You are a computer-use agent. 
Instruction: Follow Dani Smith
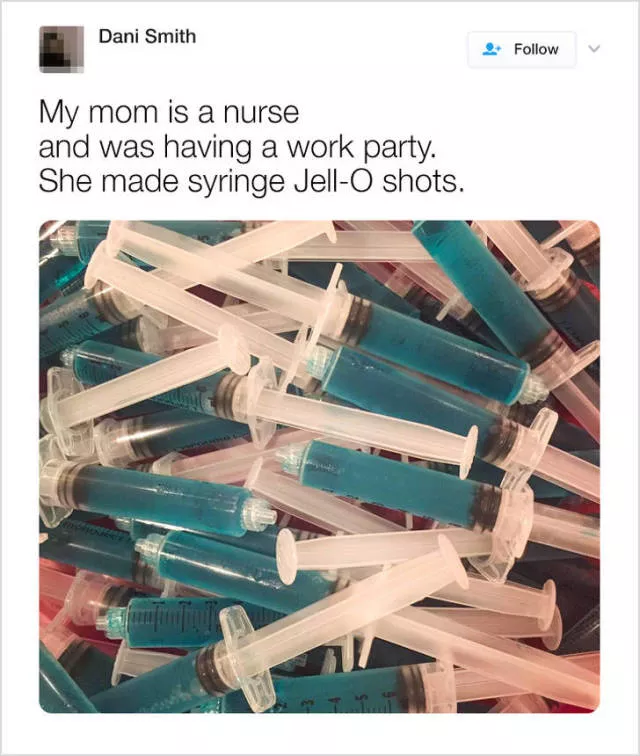(x=521, y=49)
